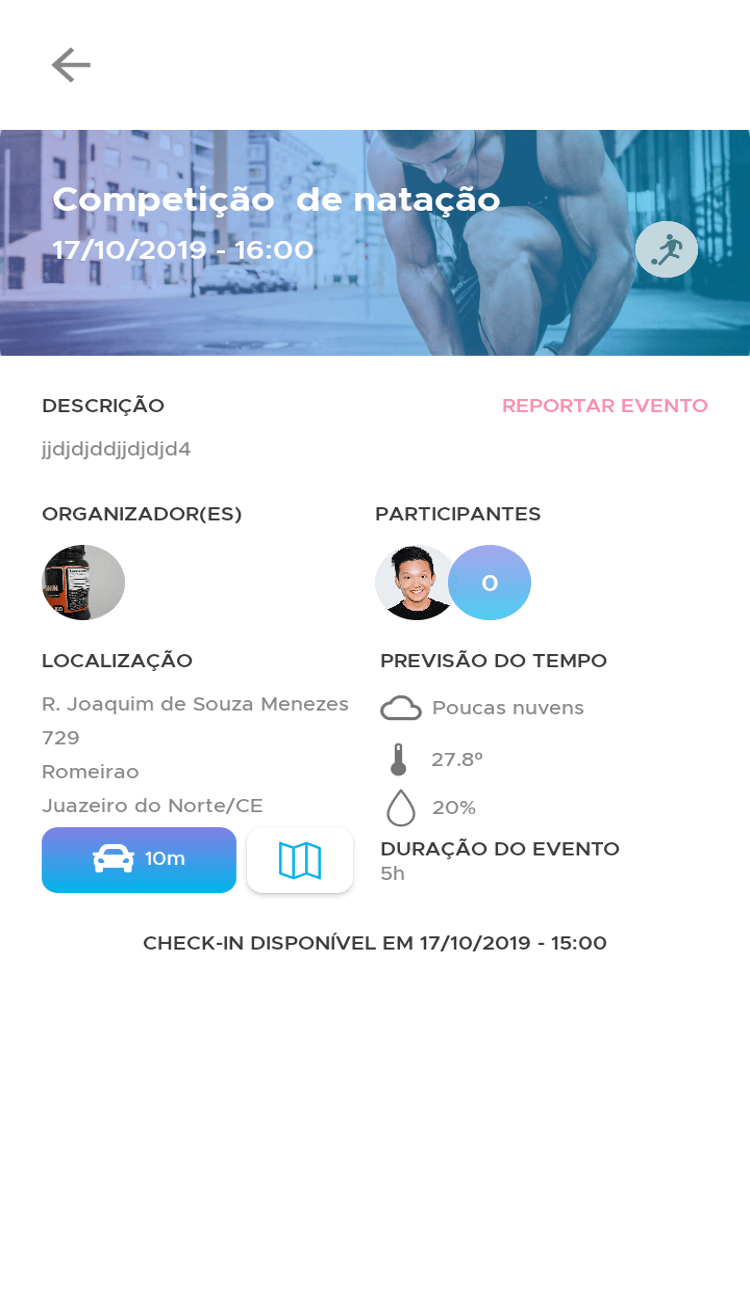Go back with the arrow icon
This screenshot has height=1310, width=750.
pos(71,65)
